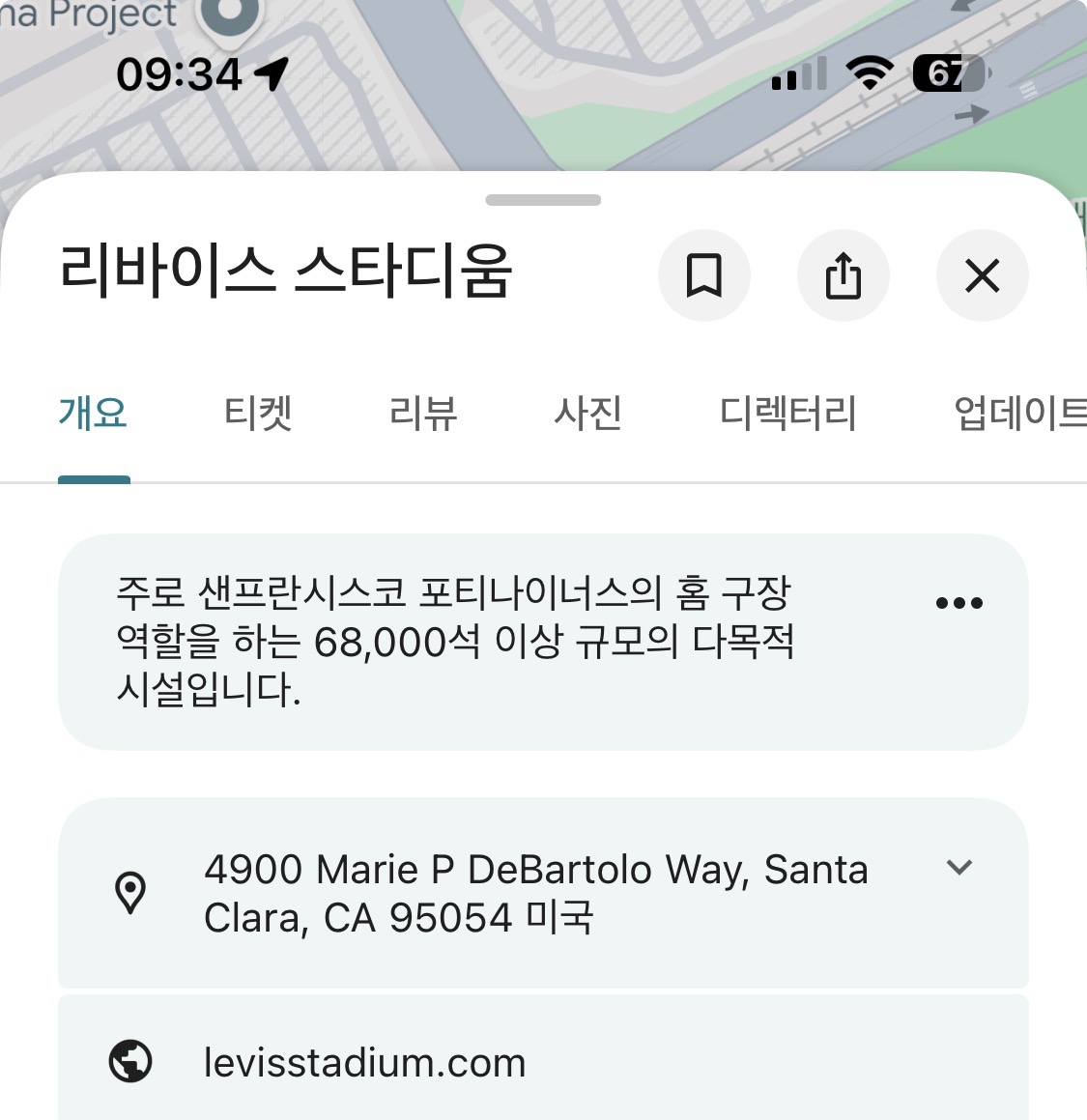The width and height of the screenshot is (1087, 1120).
Task: Go to the 업데이트 tab
Action: [1018, 414]
